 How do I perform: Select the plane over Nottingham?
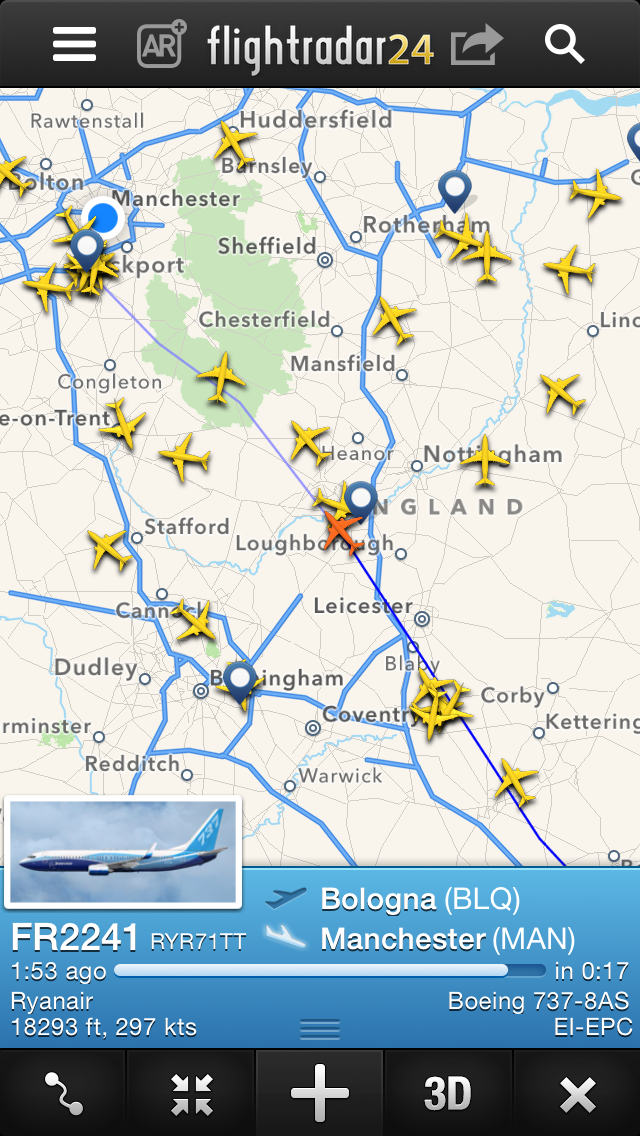(486, 460)
